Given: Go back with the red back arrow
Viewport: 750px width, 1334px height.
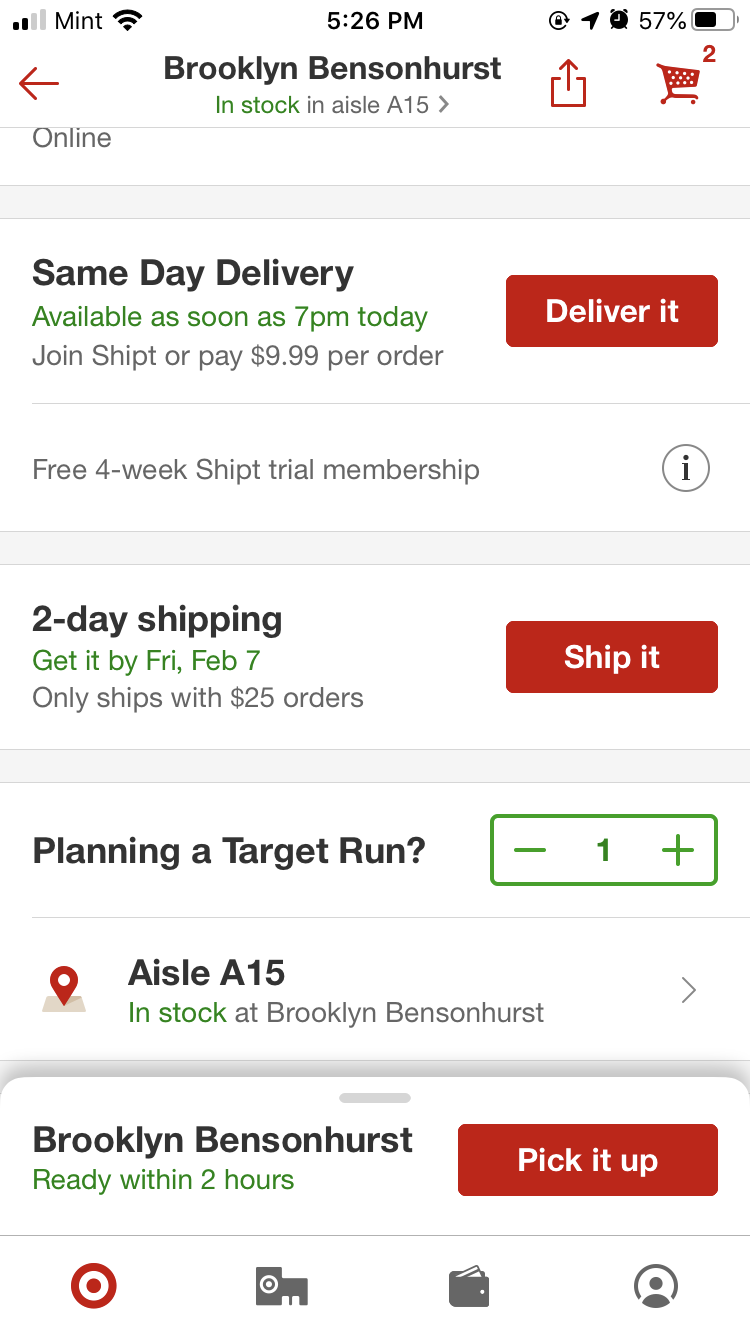Looking at the screenshot, I should point(38,84).
